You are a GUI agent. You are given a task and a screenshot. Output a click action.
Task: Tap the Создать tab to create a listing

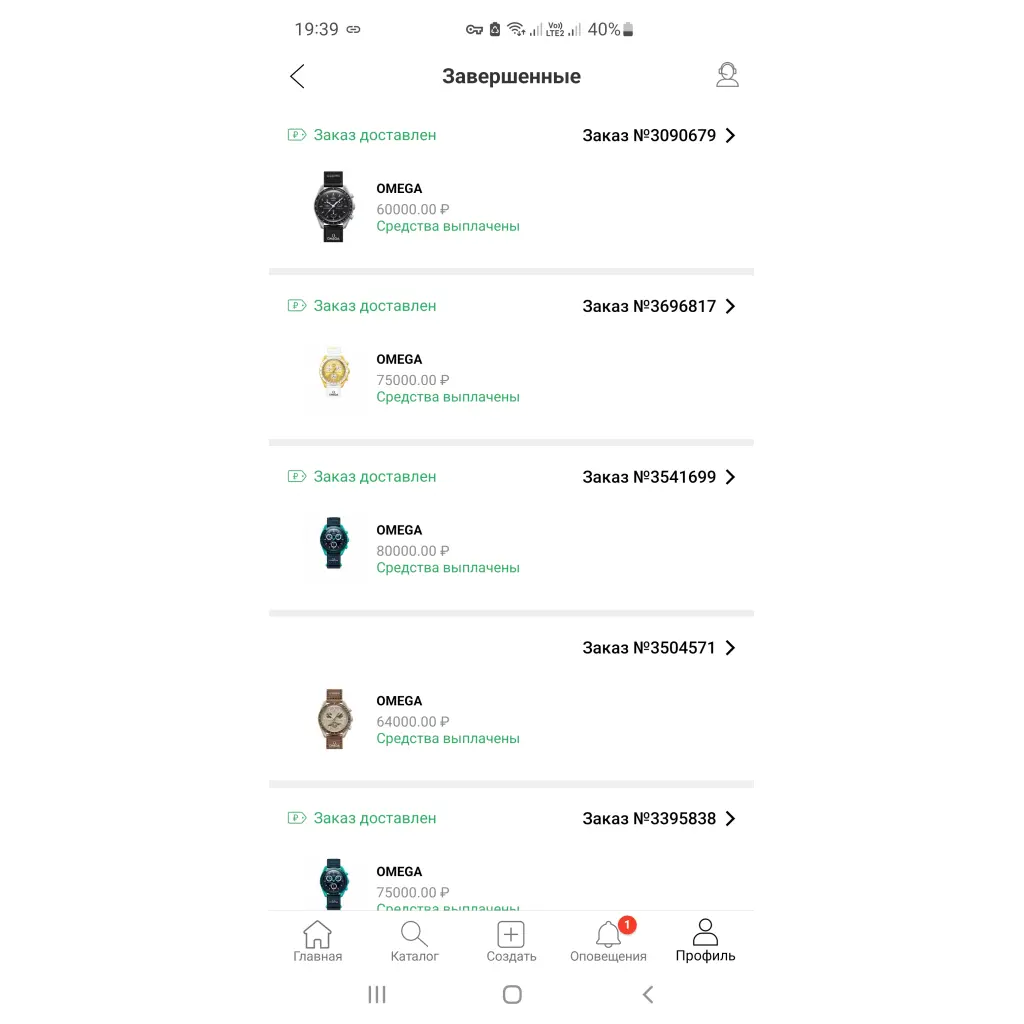pyautogui.click(x=511, y=941)
